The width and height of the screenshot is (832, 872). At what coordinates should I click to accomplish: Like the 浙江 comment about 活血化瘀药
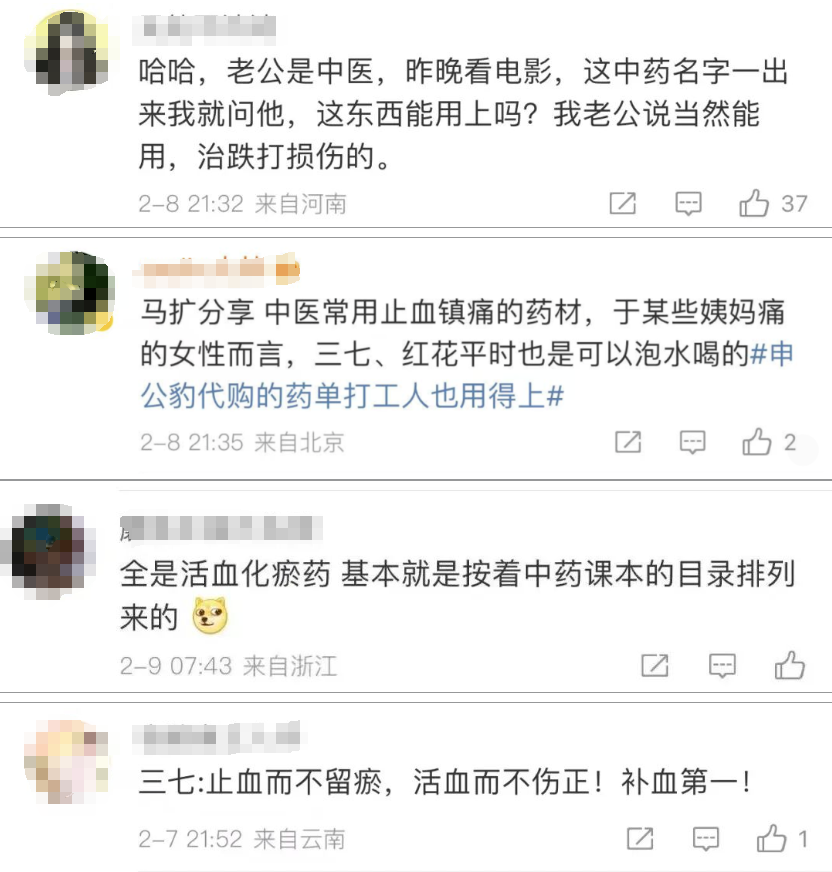pos(790,666)
